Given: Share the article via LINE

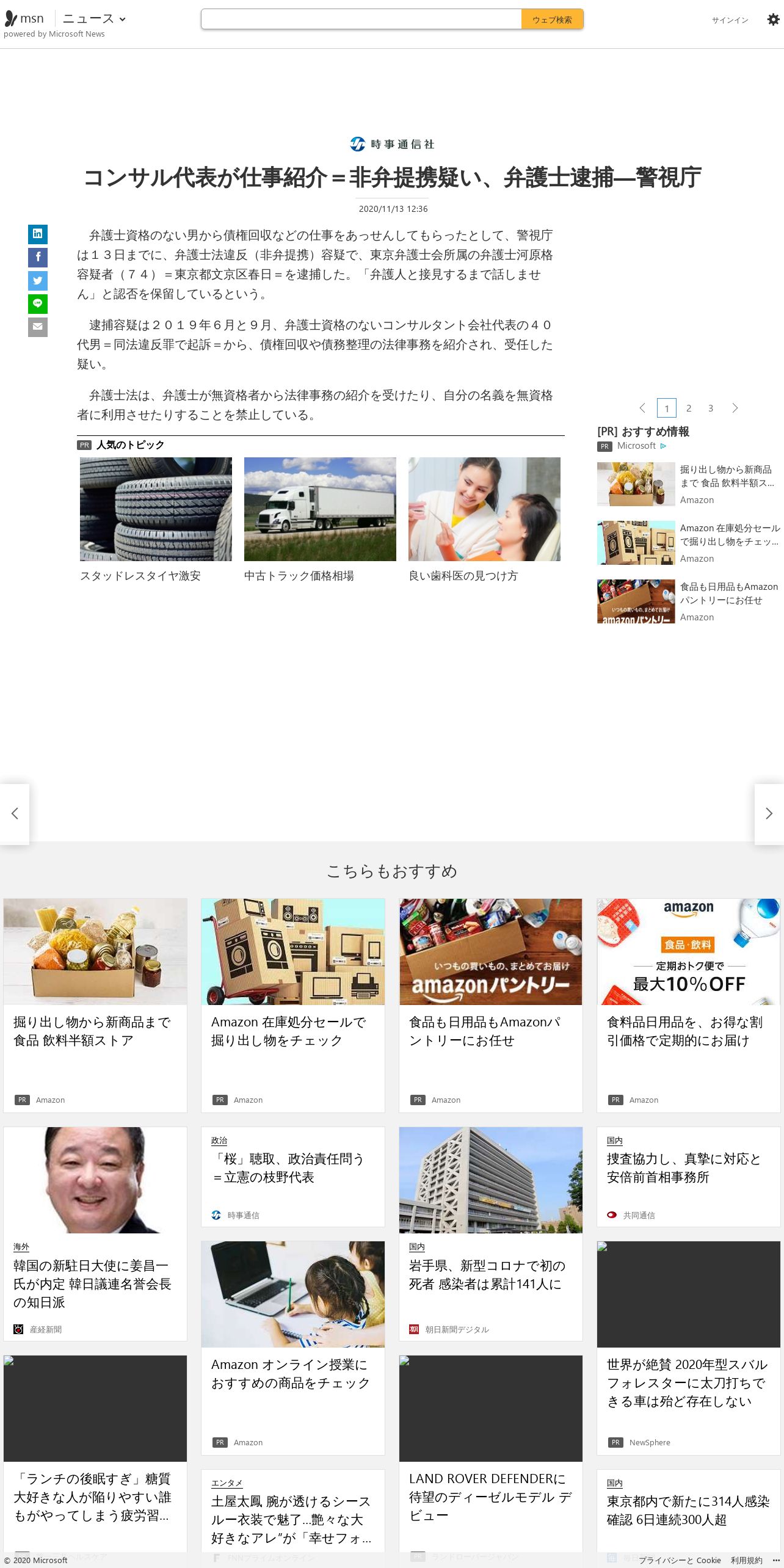Looking at the screenshot, I should 38,303.
